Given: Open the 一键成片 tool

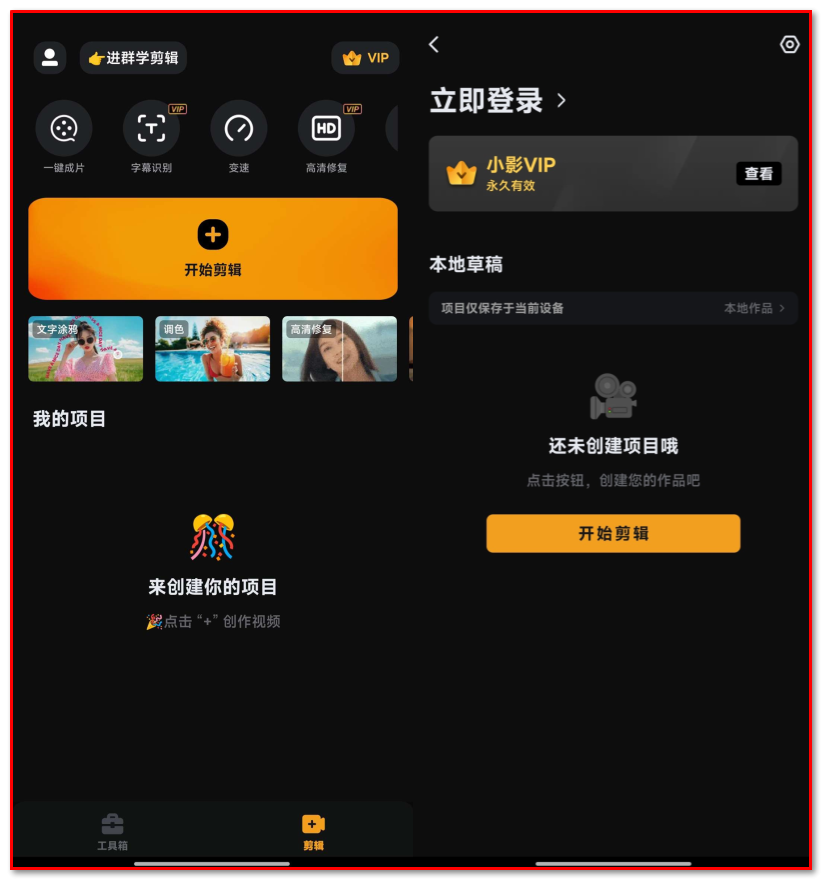Looking at the screenshot, I should click(64, 129).
